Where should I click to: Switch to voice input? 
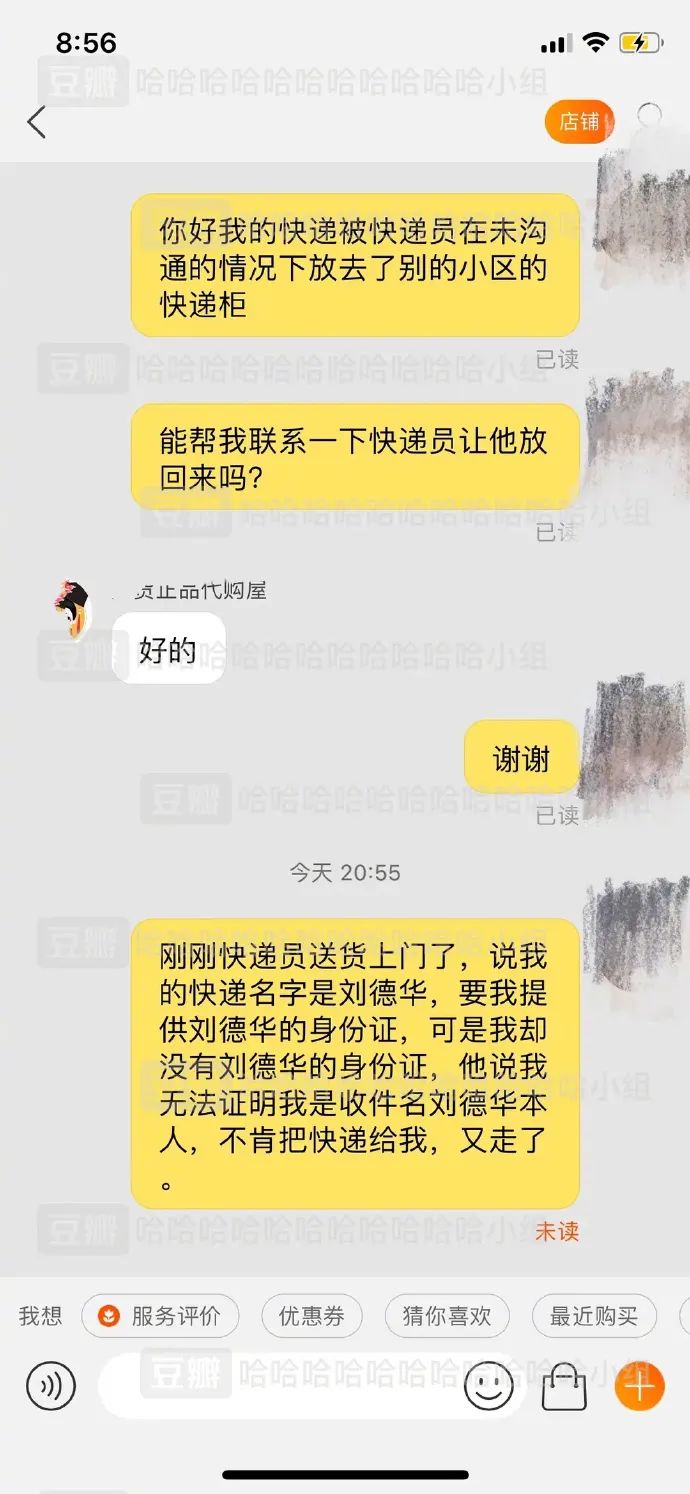[x=51, y=1386]
